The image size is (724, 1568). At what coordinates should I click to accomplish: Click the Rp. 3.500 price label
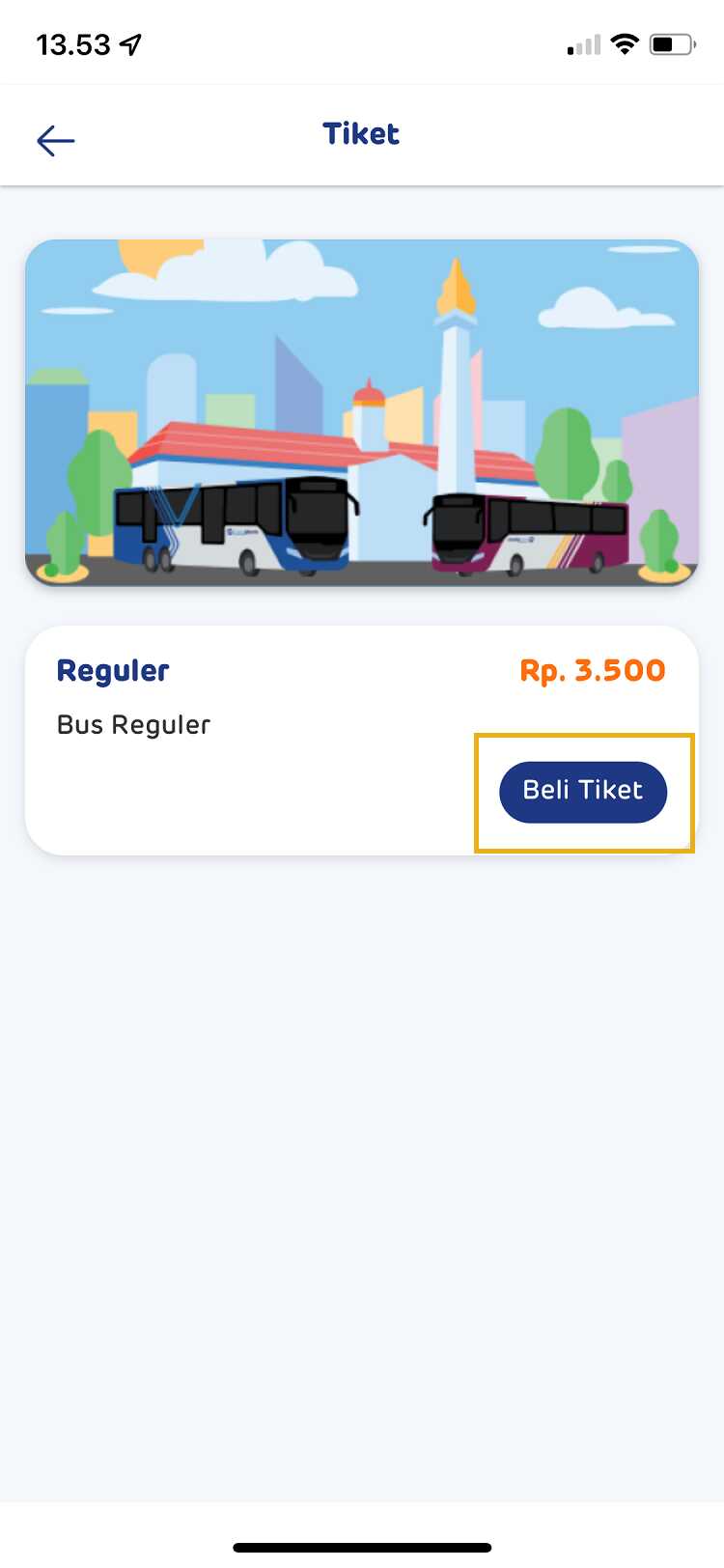pos(593,671)
